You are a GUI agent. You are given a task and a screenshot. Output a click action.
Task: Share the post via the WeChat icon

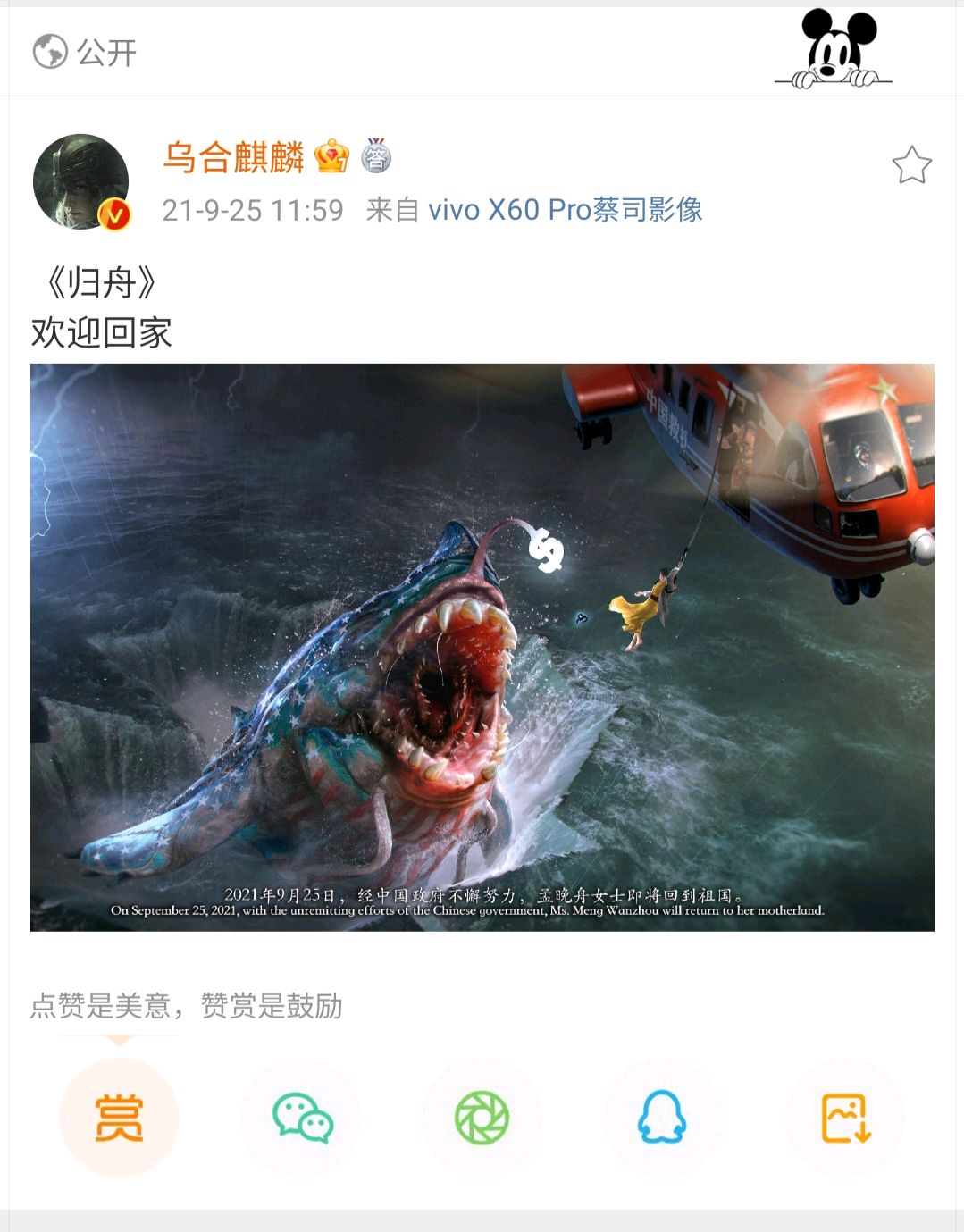(x=299, y=1117)
